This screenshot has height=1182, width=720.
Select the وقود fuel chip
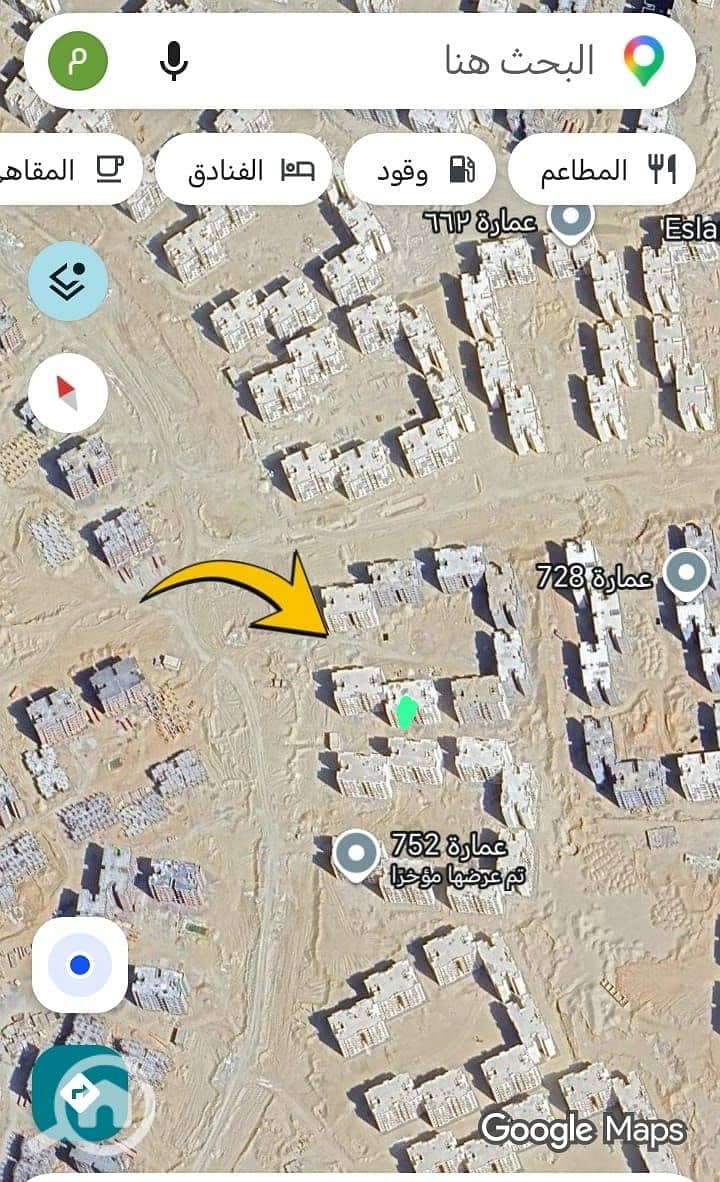[x=419, y=170]
